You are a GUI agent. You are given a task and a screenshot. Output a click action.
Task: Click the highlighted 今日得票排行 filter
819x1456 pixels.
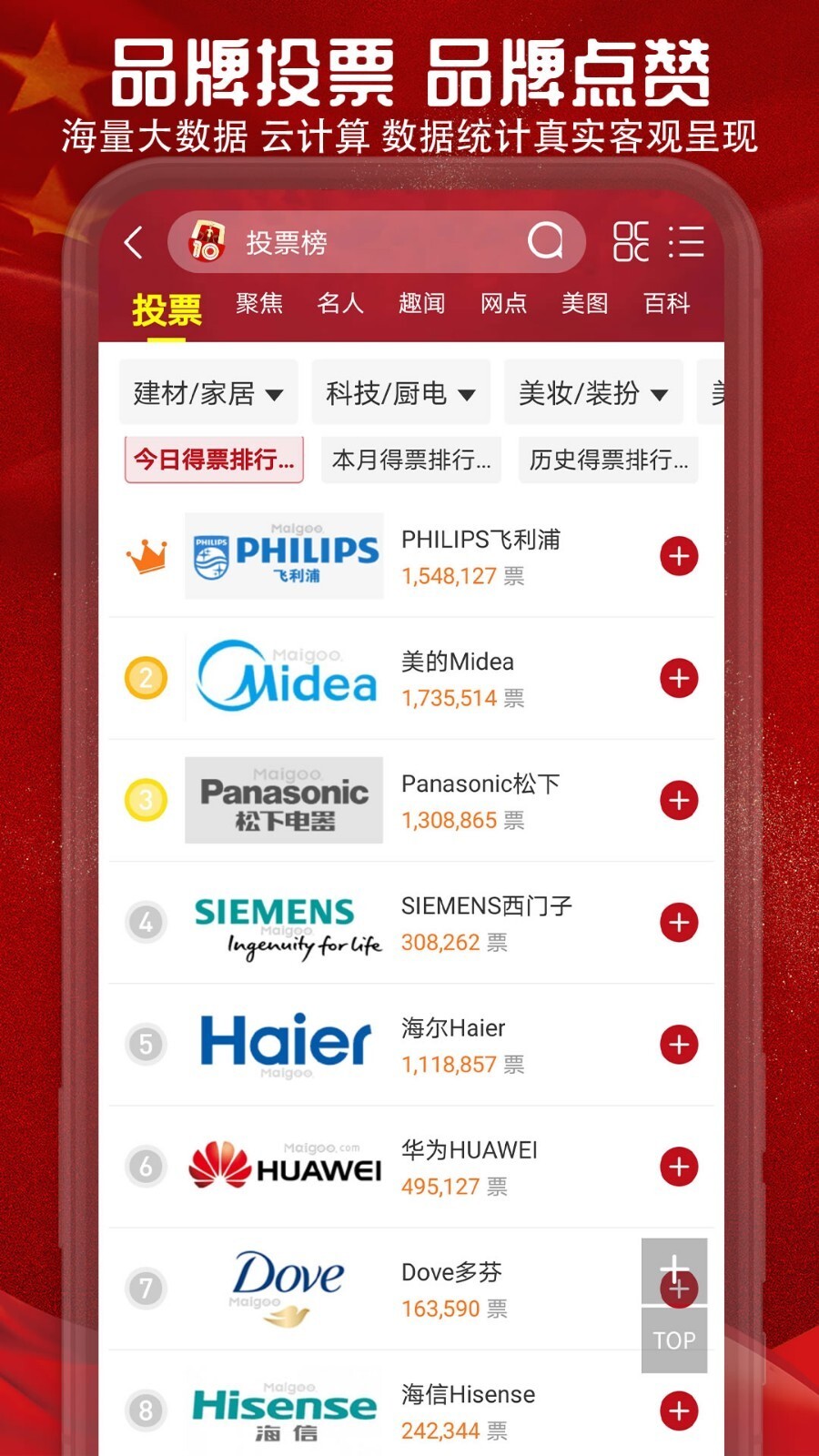pyautogui.click(x=214, y=460)
